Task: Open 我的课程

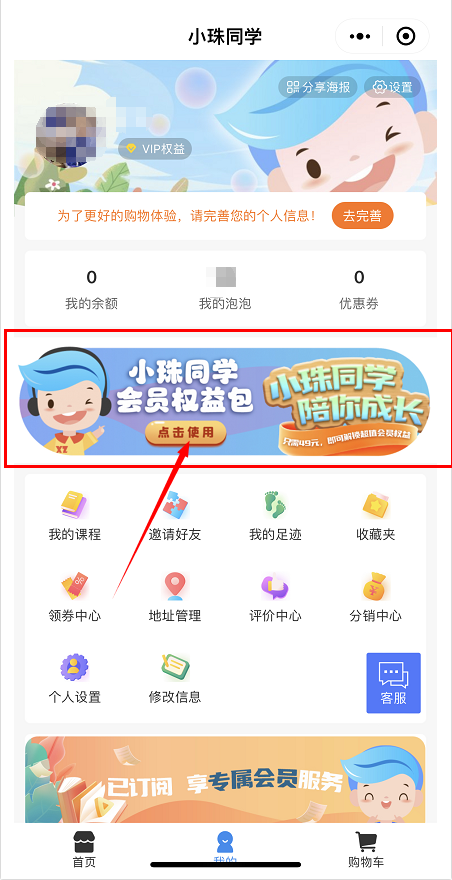Action: coord(75,516)
